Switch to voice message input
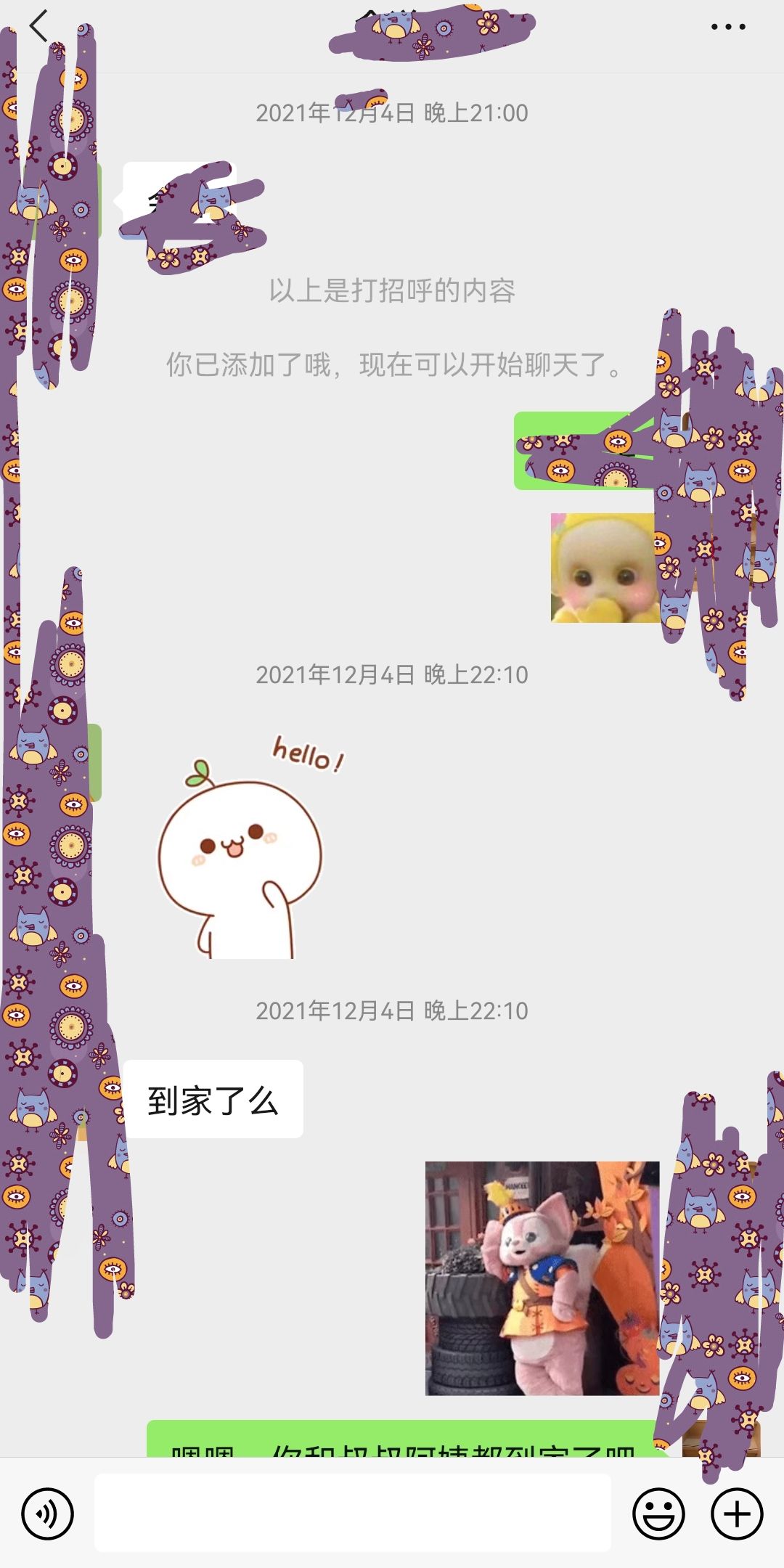The image size is (784, 1568). click(x=47, y=1514)
